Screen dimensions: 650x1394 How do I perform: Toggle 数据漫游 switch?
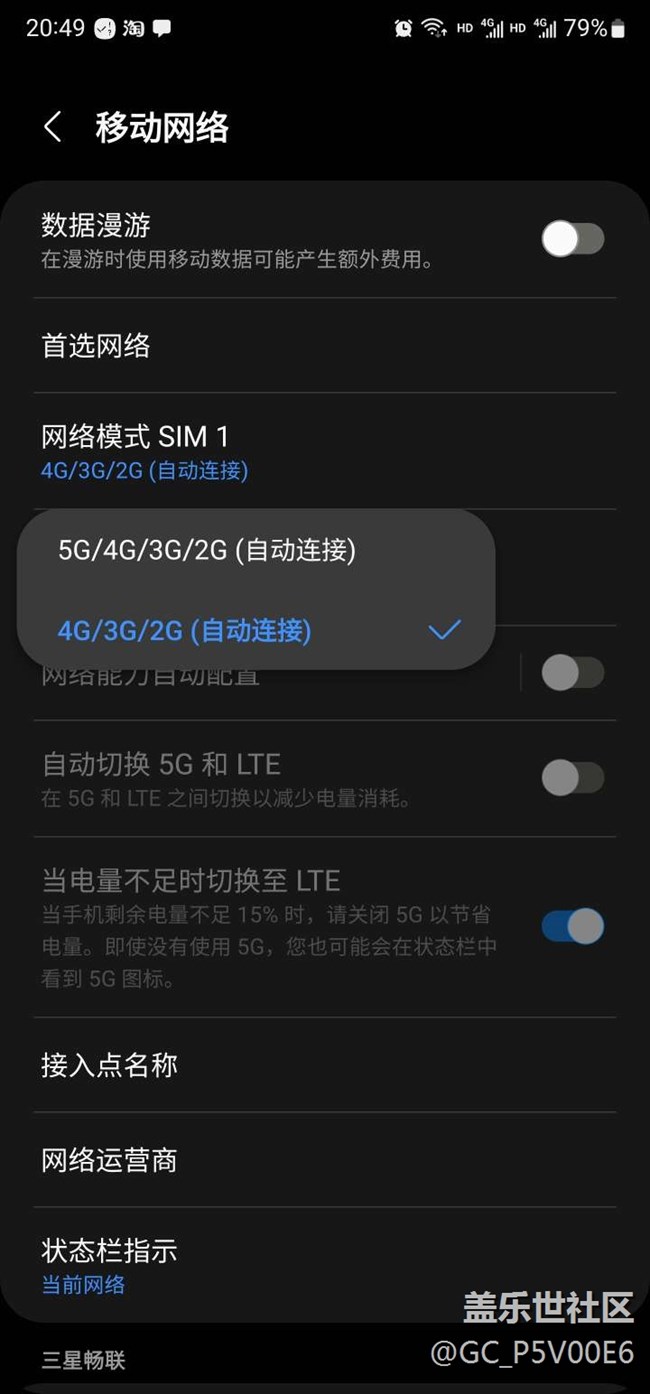click(572, 239)
